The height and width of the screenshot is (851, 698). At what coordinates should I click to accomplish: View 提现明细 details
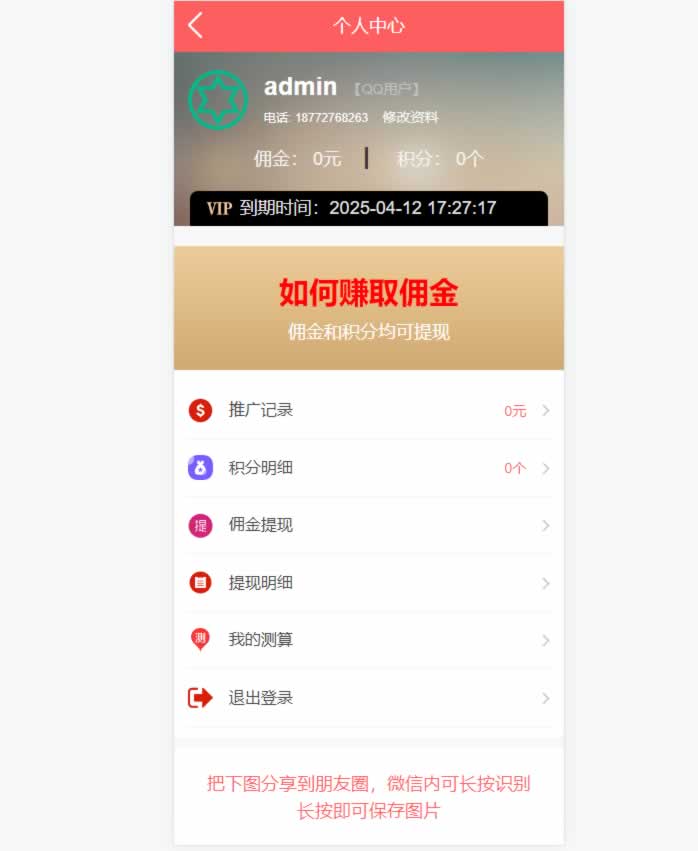pos(368,583)
